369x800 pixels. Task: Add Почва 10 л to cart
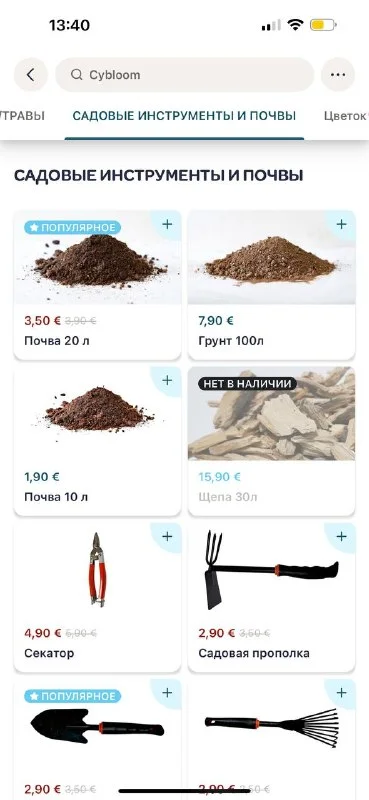pyautogui.click(x=167, y=381)
